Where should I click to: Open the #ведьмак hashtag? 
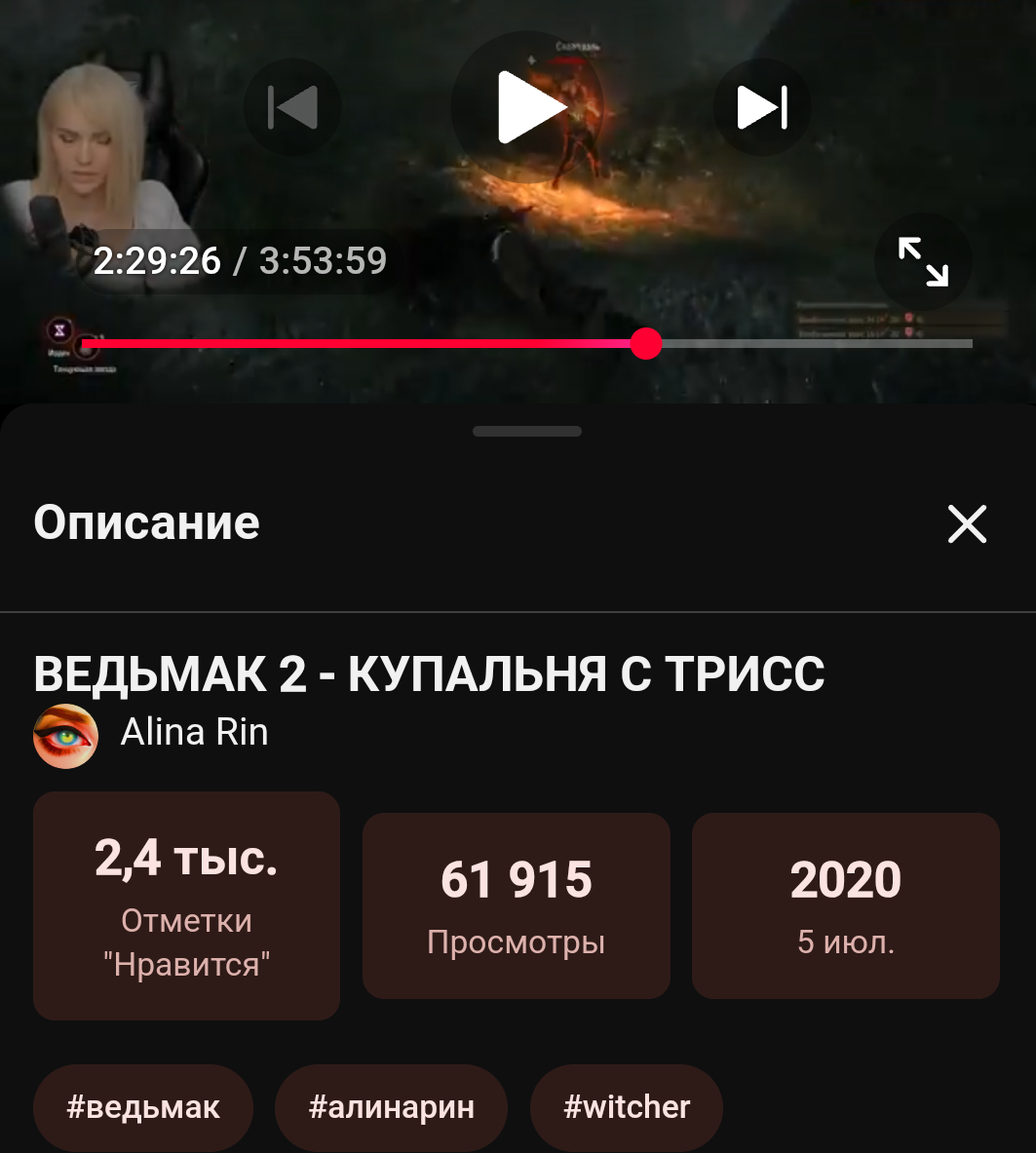143,1107
